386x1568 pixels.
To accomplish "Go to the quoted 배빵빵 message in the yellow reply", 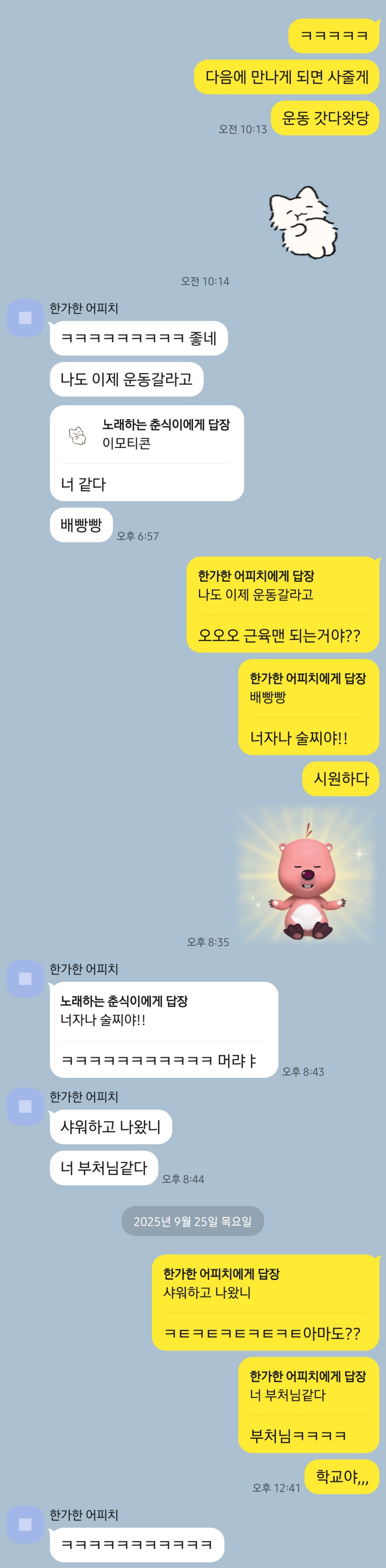I will tap(307, 688).
